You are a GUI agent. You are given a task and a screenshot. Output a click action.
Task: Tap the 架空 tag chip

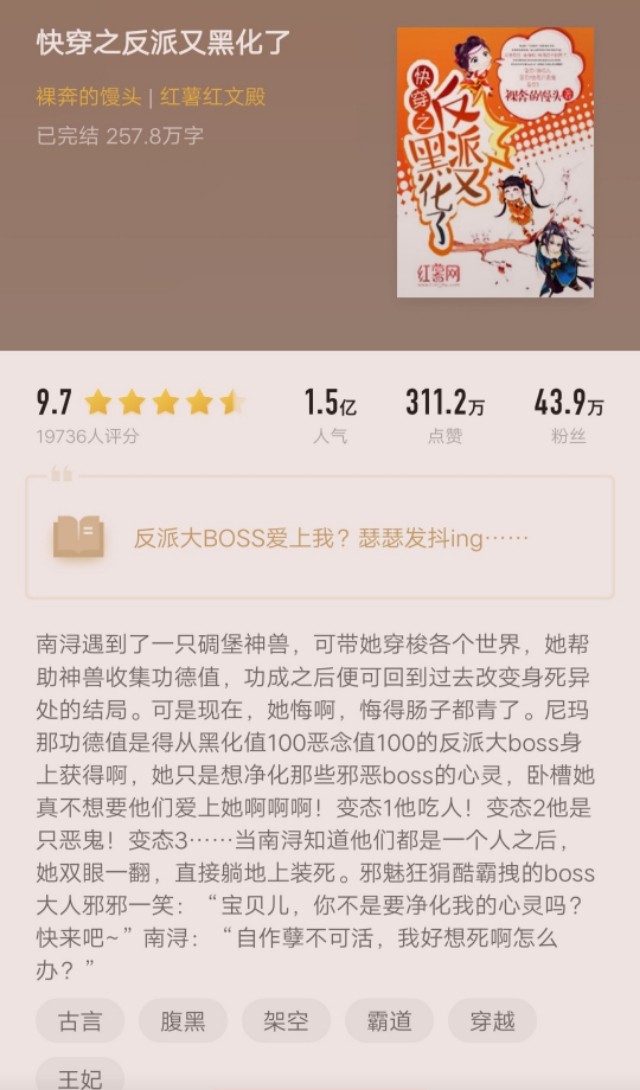point(286,1021)
